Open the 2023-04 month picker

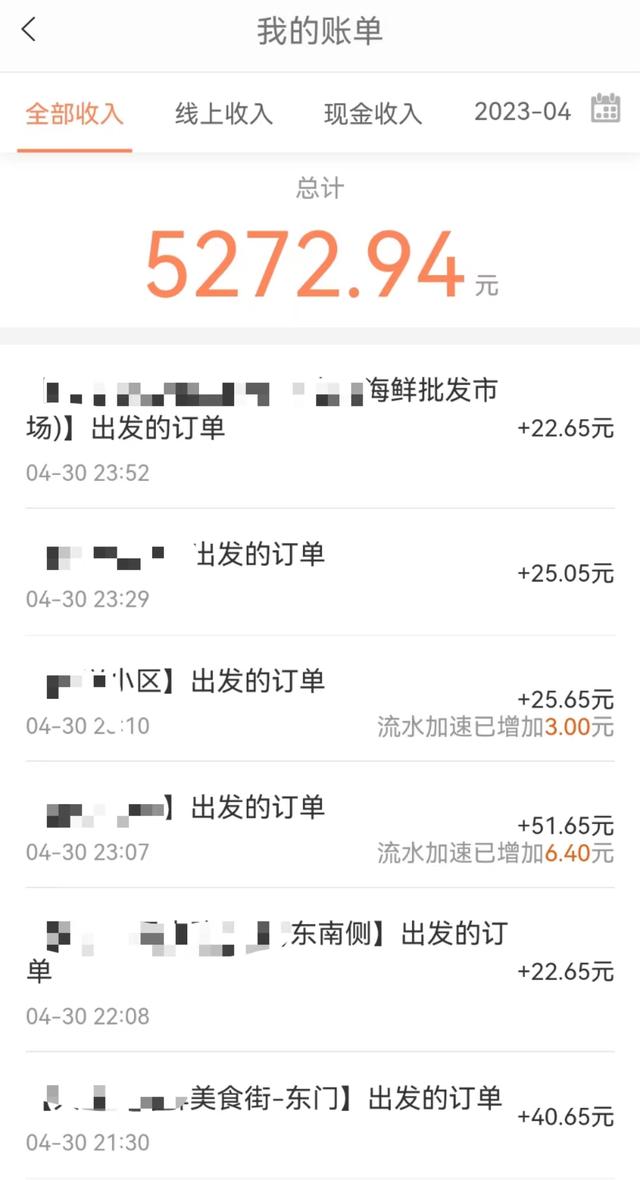point(547,111)
